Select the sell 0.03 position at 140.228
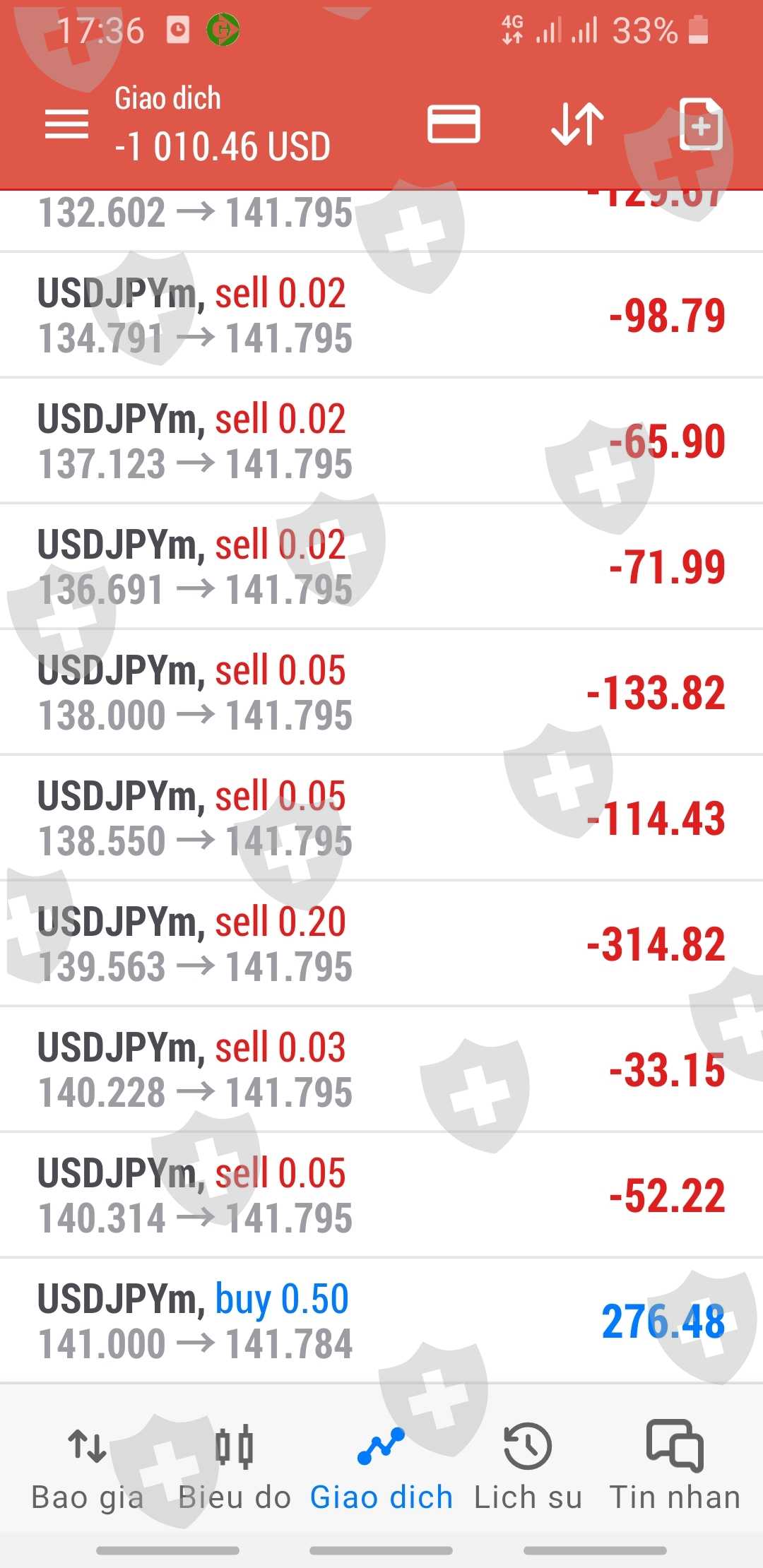The height and width of the screenshot is (1568, 763). 381,1069
